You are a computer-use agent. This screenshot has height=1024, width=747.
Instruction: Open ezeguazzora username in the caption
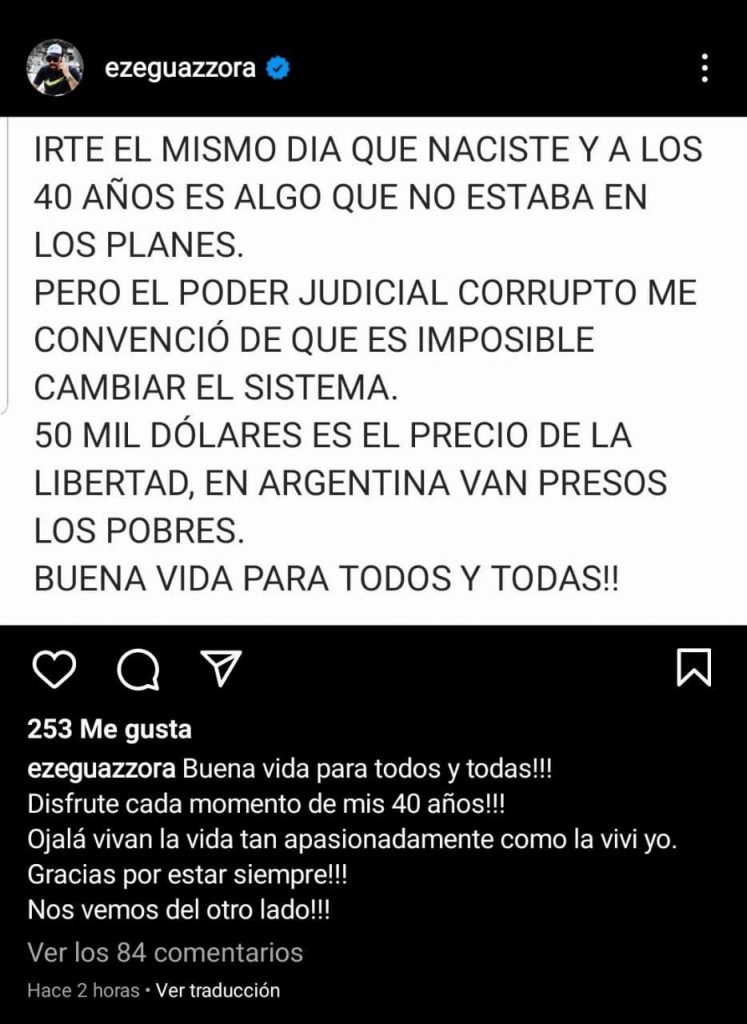pos(103,773)
